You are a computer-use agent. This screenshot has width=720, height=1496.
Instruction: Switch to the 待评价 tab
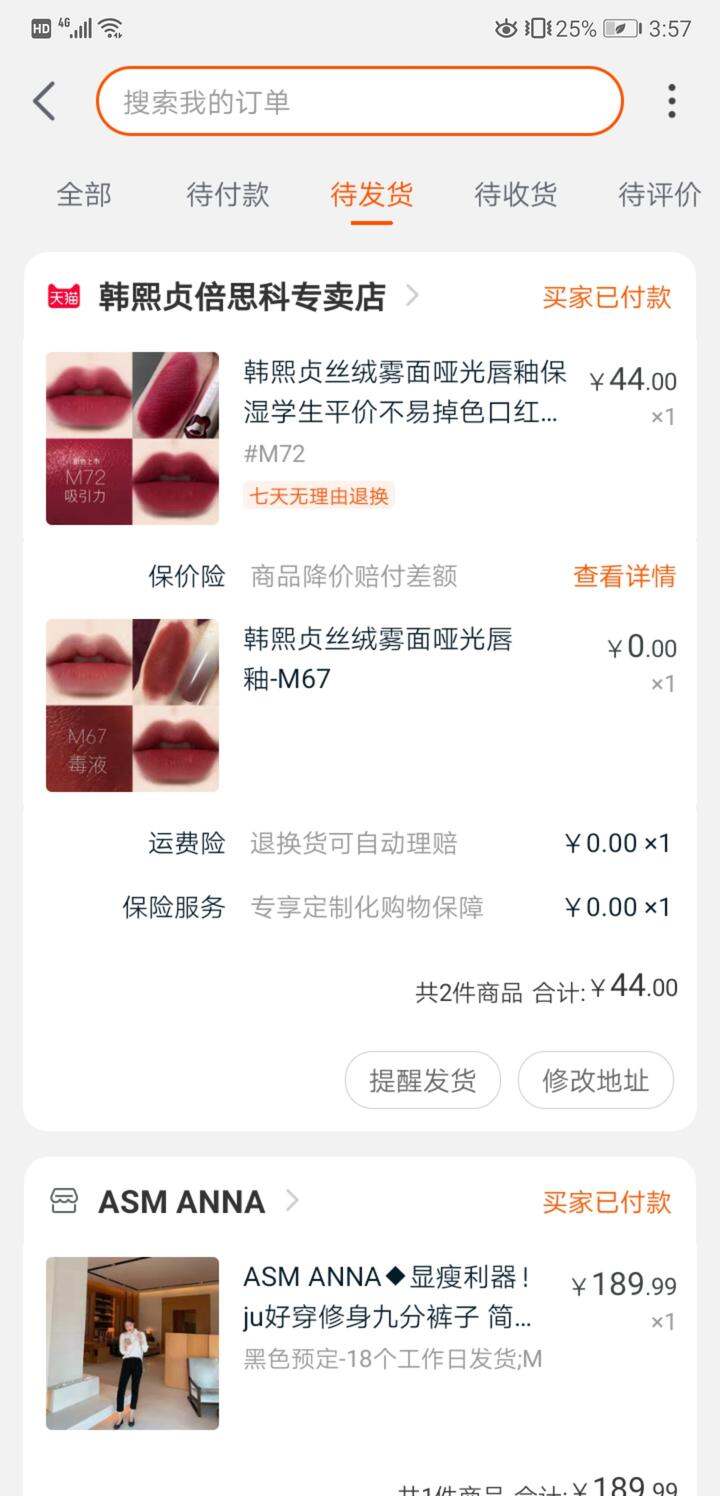pyautogui.click(x=660, y=194)
